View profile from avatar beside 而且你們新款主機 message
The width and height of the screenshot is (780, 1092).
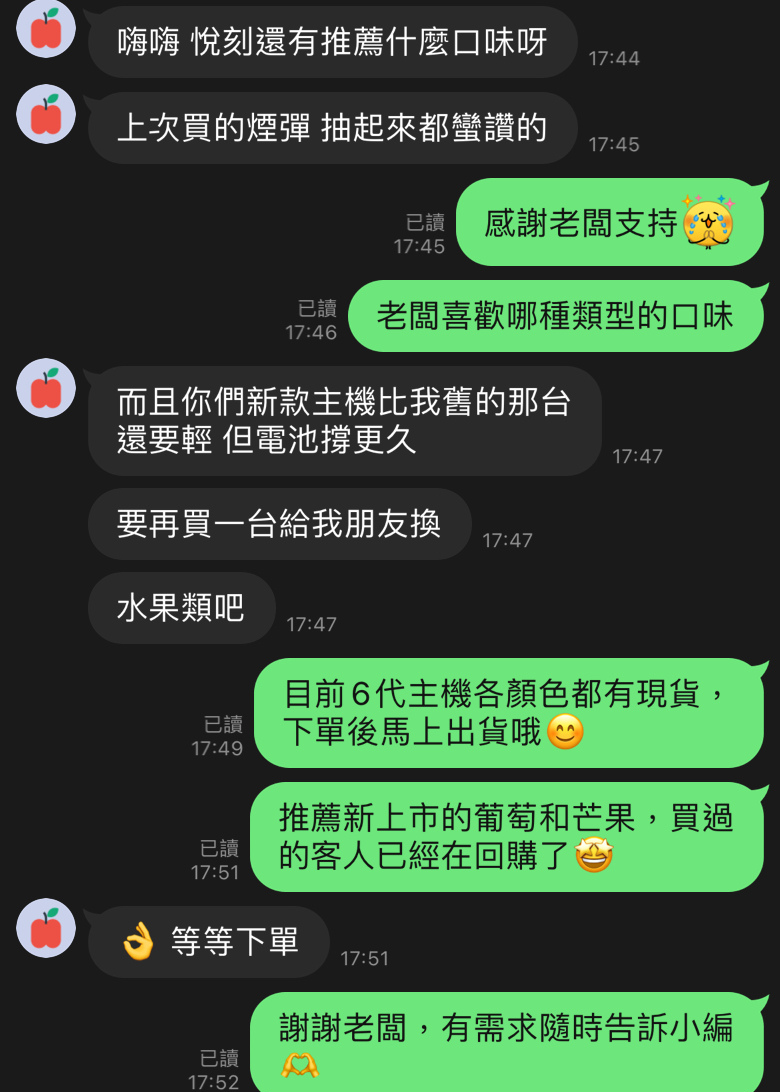46,388
